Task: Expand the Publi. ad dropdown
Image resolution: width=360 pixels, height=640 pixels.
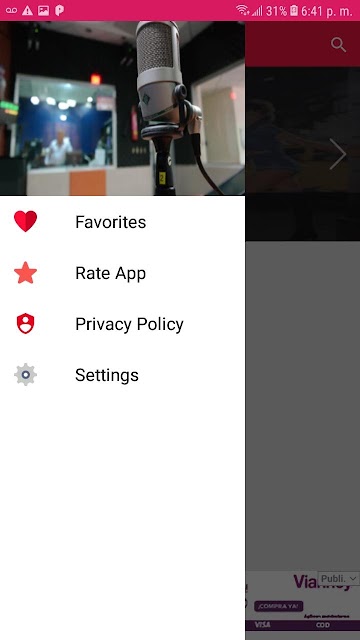Action: coord(338,578)
